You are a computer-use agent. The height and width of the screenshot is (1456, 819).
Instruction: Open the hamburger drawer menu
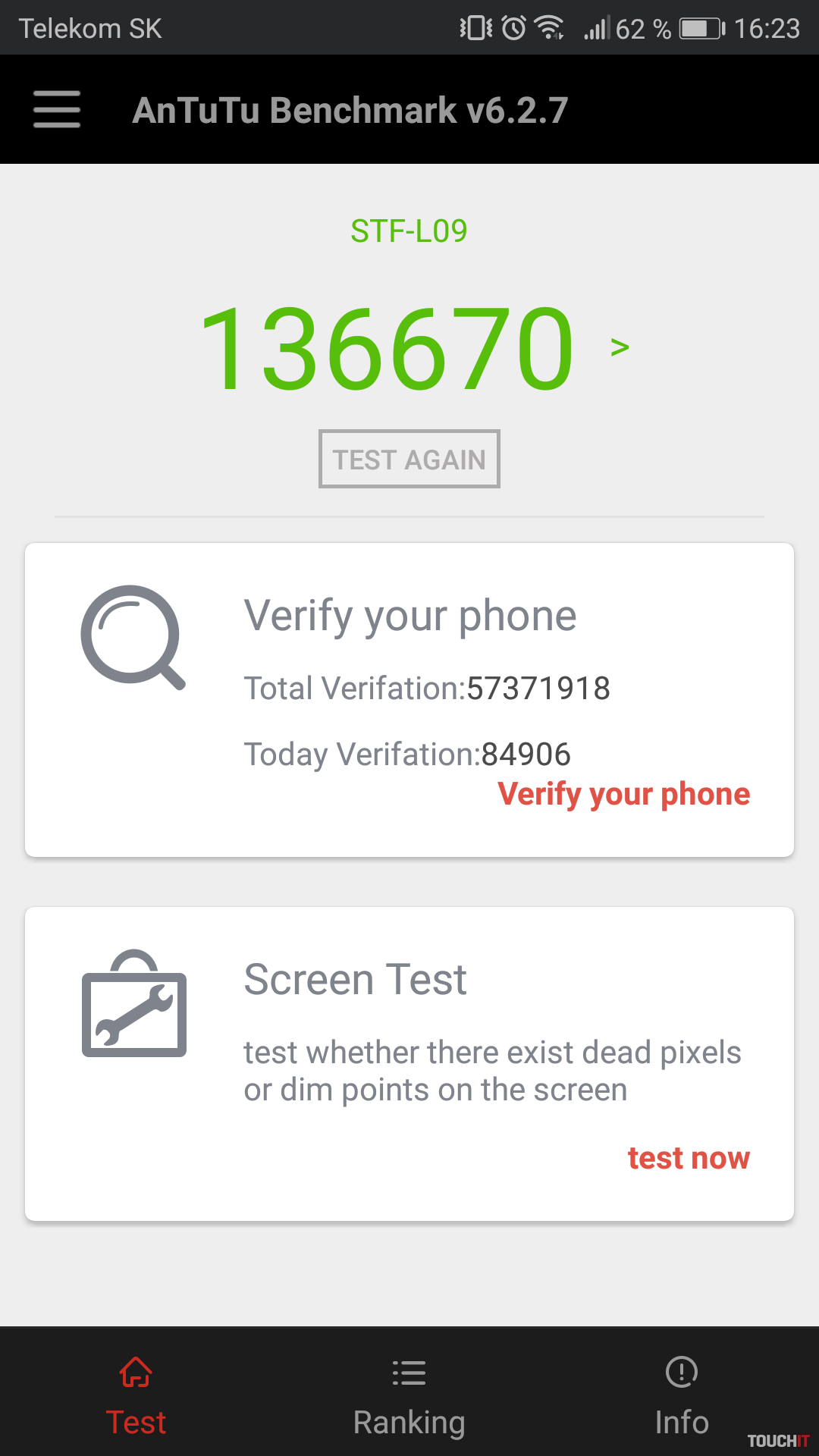(57, 109)
